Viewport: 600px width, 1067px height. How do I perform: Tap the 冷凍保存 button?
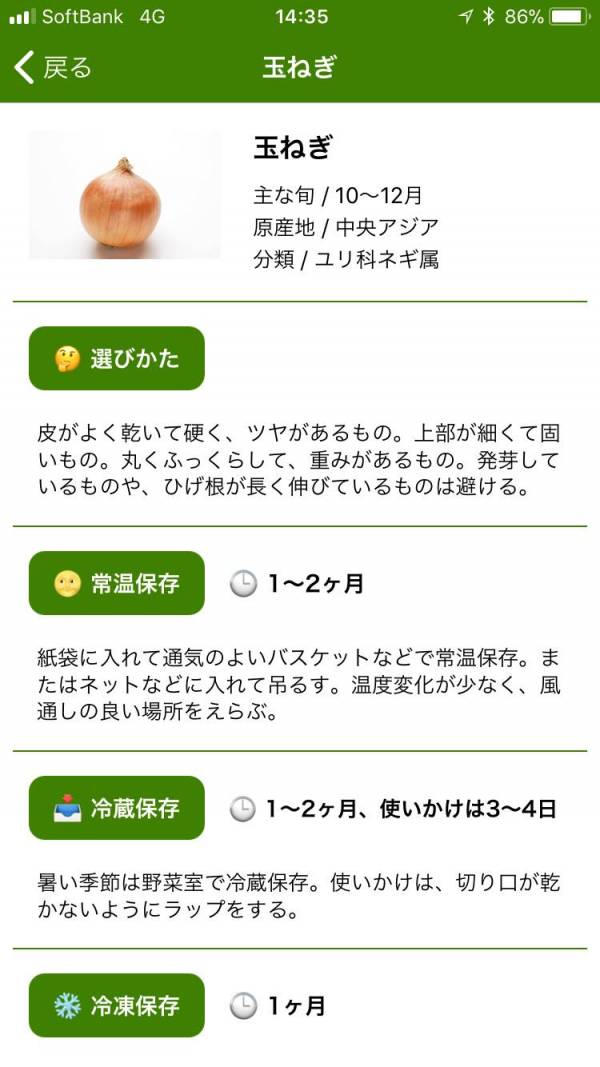[116, 1005]
